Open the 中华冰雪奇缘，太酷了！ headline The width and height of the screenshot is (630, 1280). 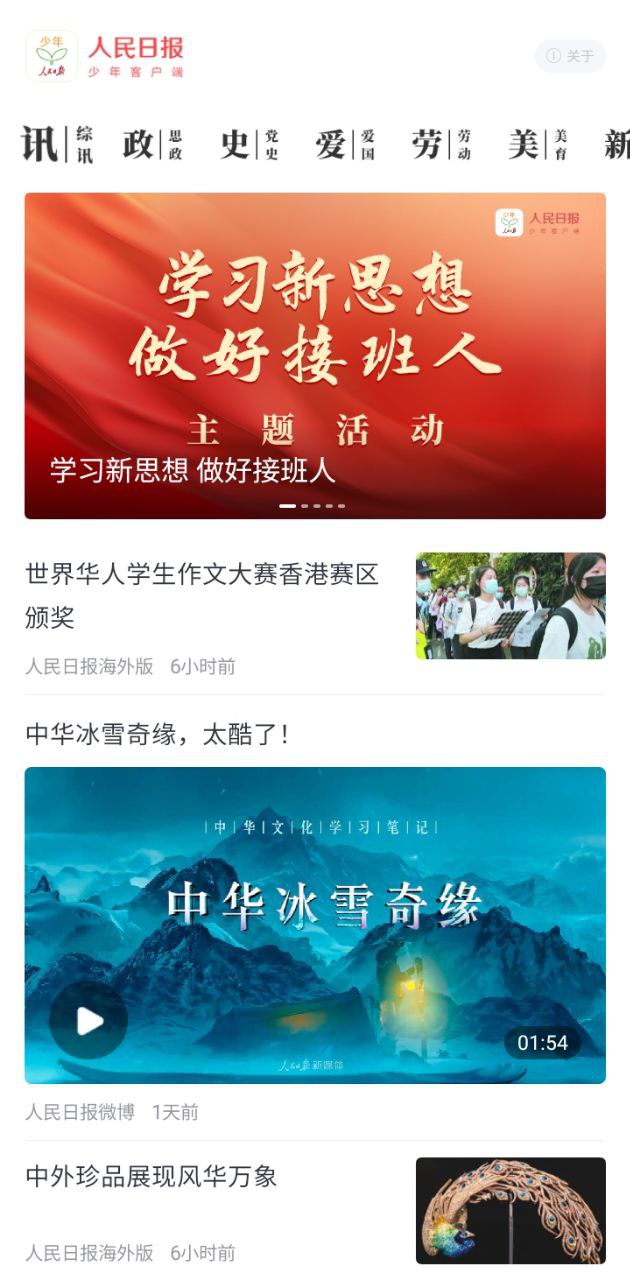(158, 734)
